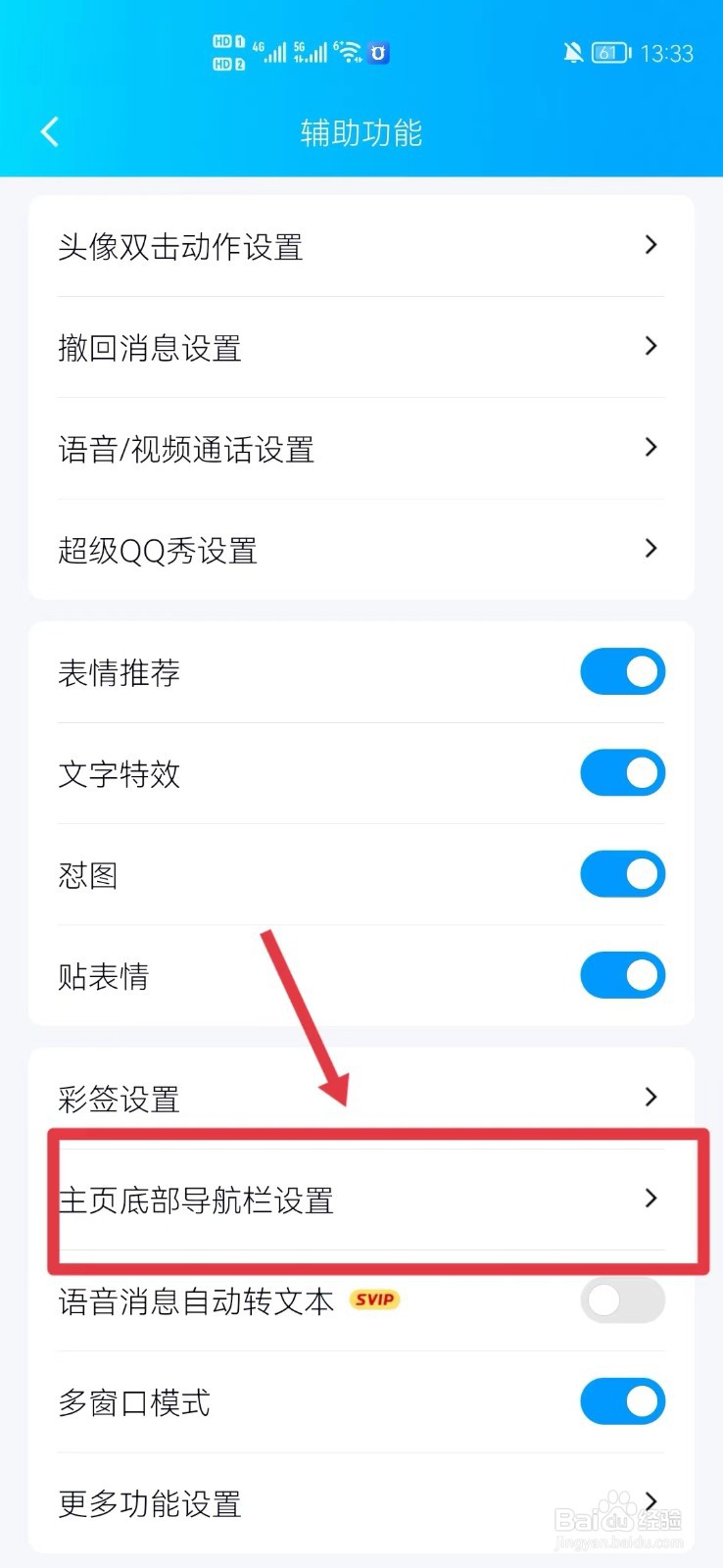Viewport: 723px width, 1568px height.
Task: Enable 语音消息自动转文本
Action: coord(623,1300)
